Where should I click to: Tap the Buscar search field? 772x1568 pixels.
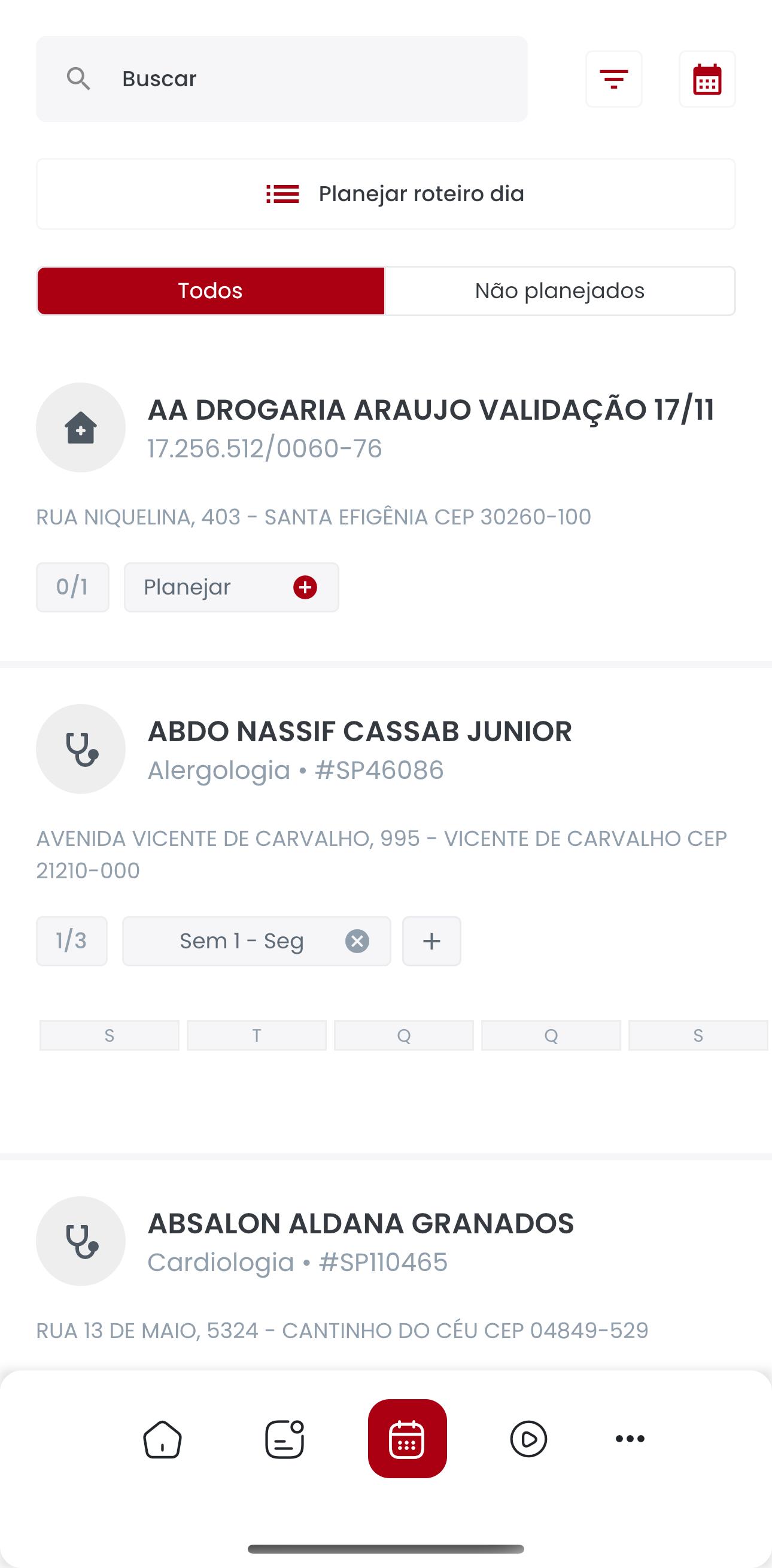(282, 79)
